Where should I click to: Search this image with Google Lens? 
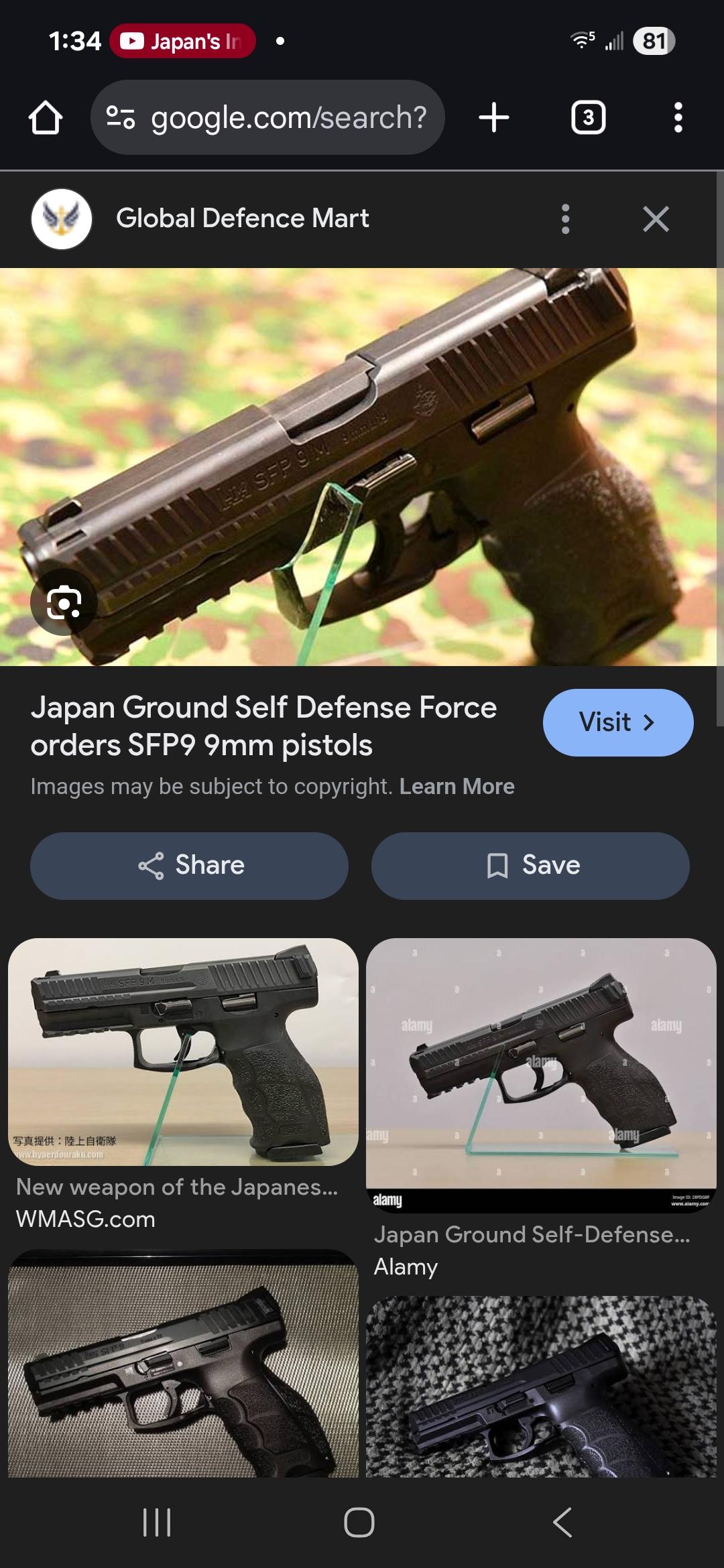[64, 602]
